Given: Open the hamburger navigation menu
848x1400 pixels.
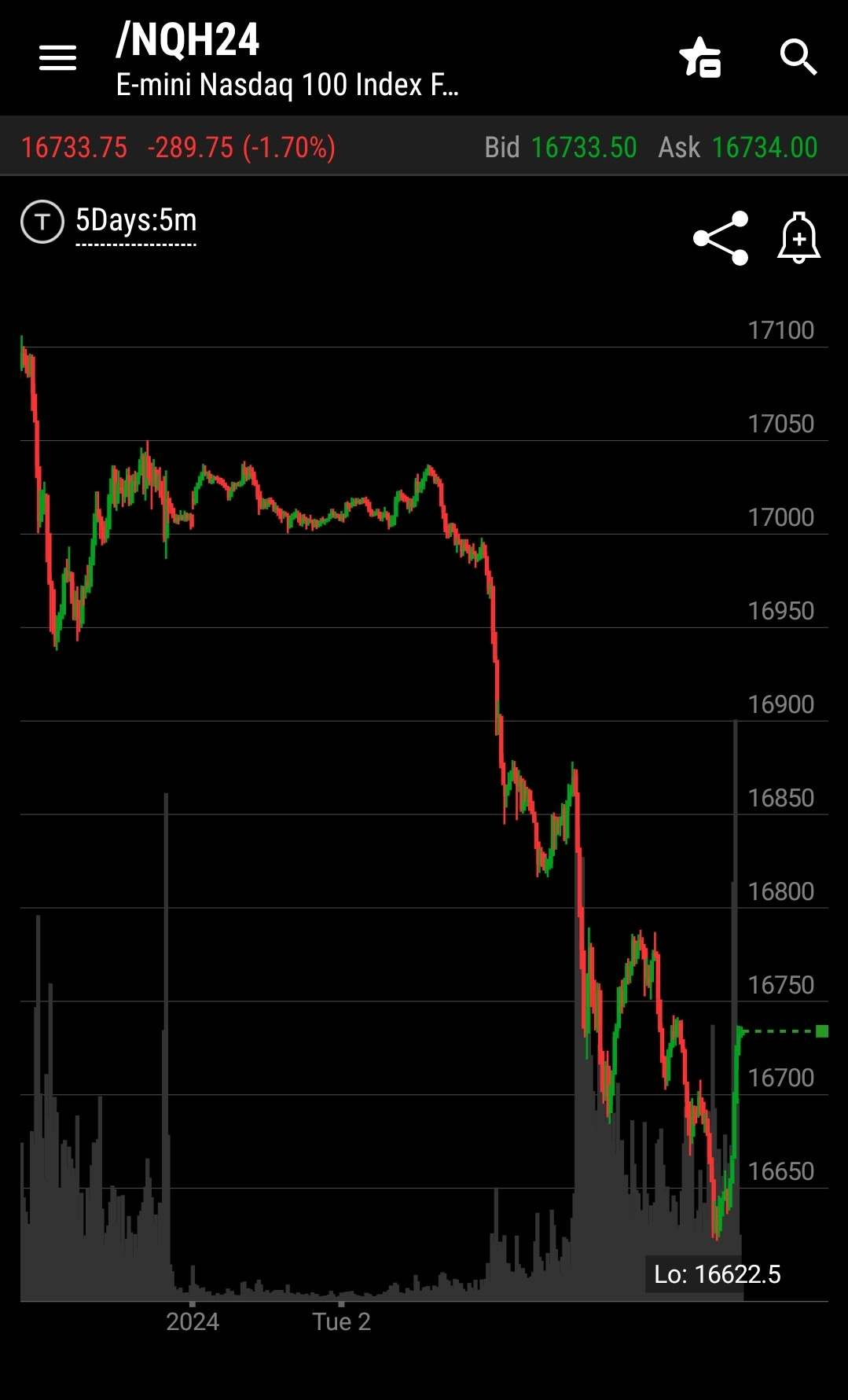Looking at the screenshot, I should pos(58,57).
